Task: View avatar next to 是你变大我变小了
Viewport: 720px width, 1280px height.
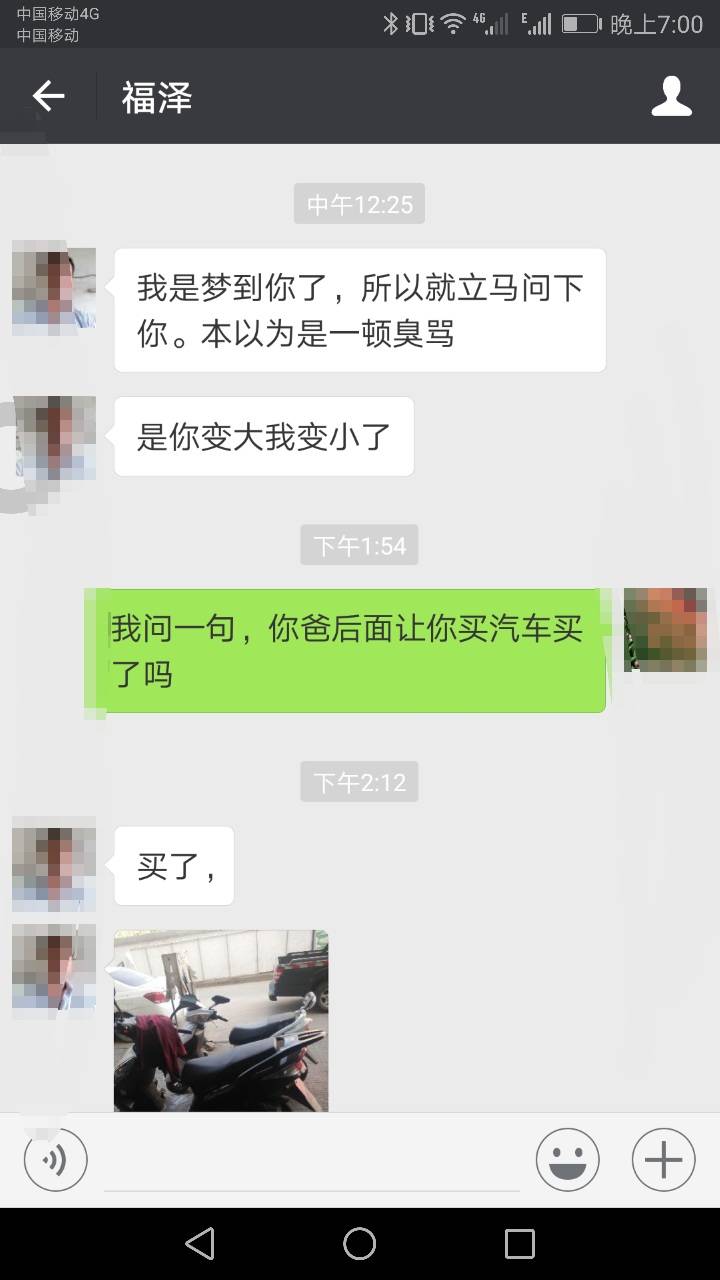Action: point(54,438)
